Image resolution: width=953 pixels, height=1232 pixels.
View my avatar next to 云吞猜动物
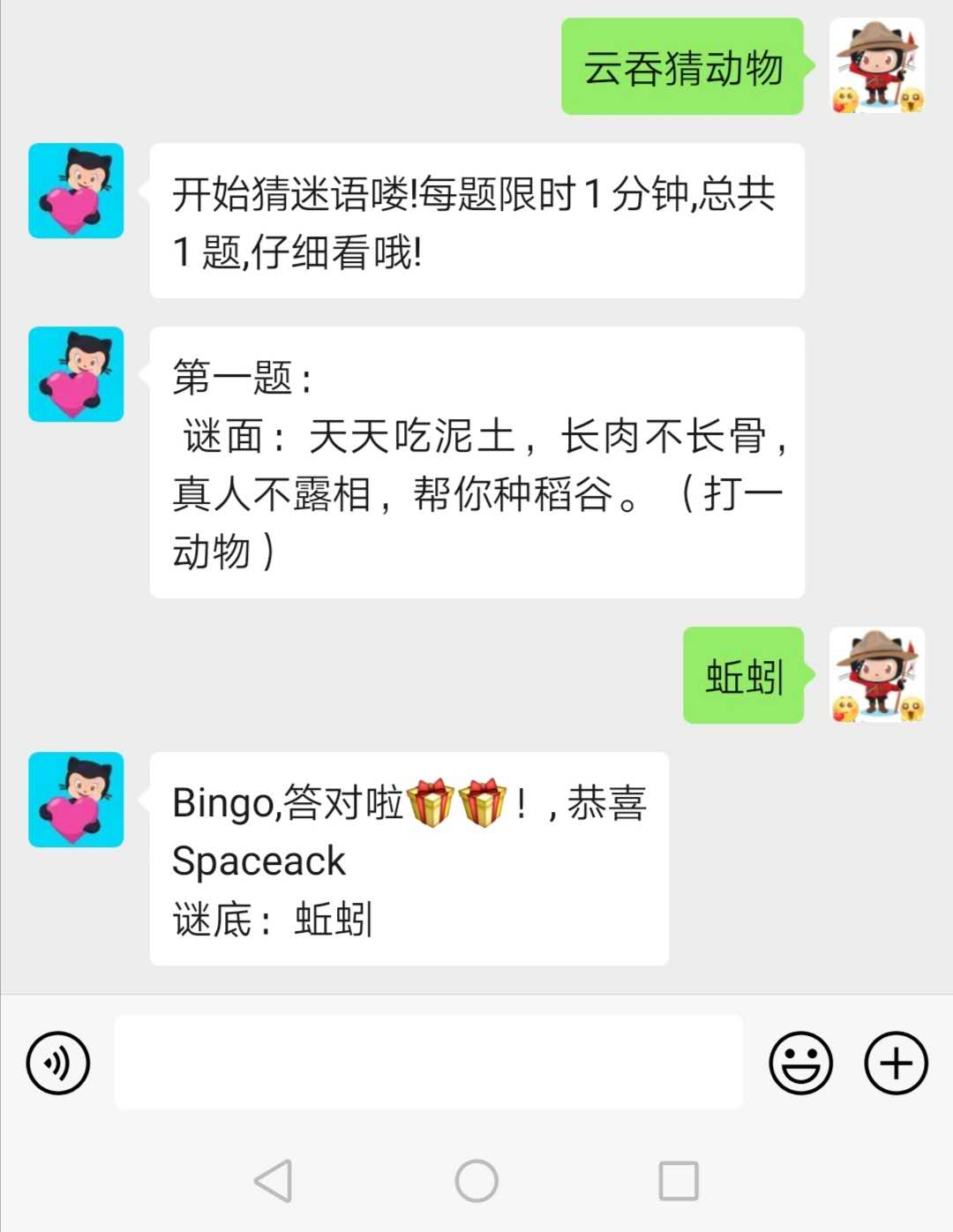(x=877, y=66)
